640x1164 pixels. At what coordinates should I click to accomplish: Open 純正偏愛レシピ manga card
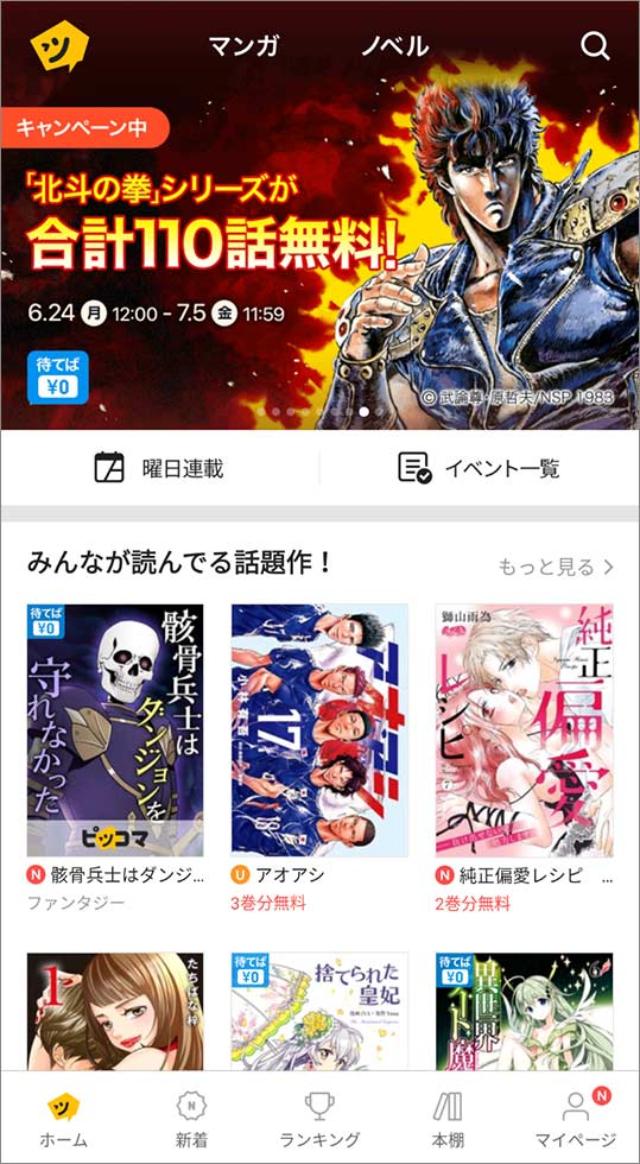pyautogui.click(x=524, y=730)
